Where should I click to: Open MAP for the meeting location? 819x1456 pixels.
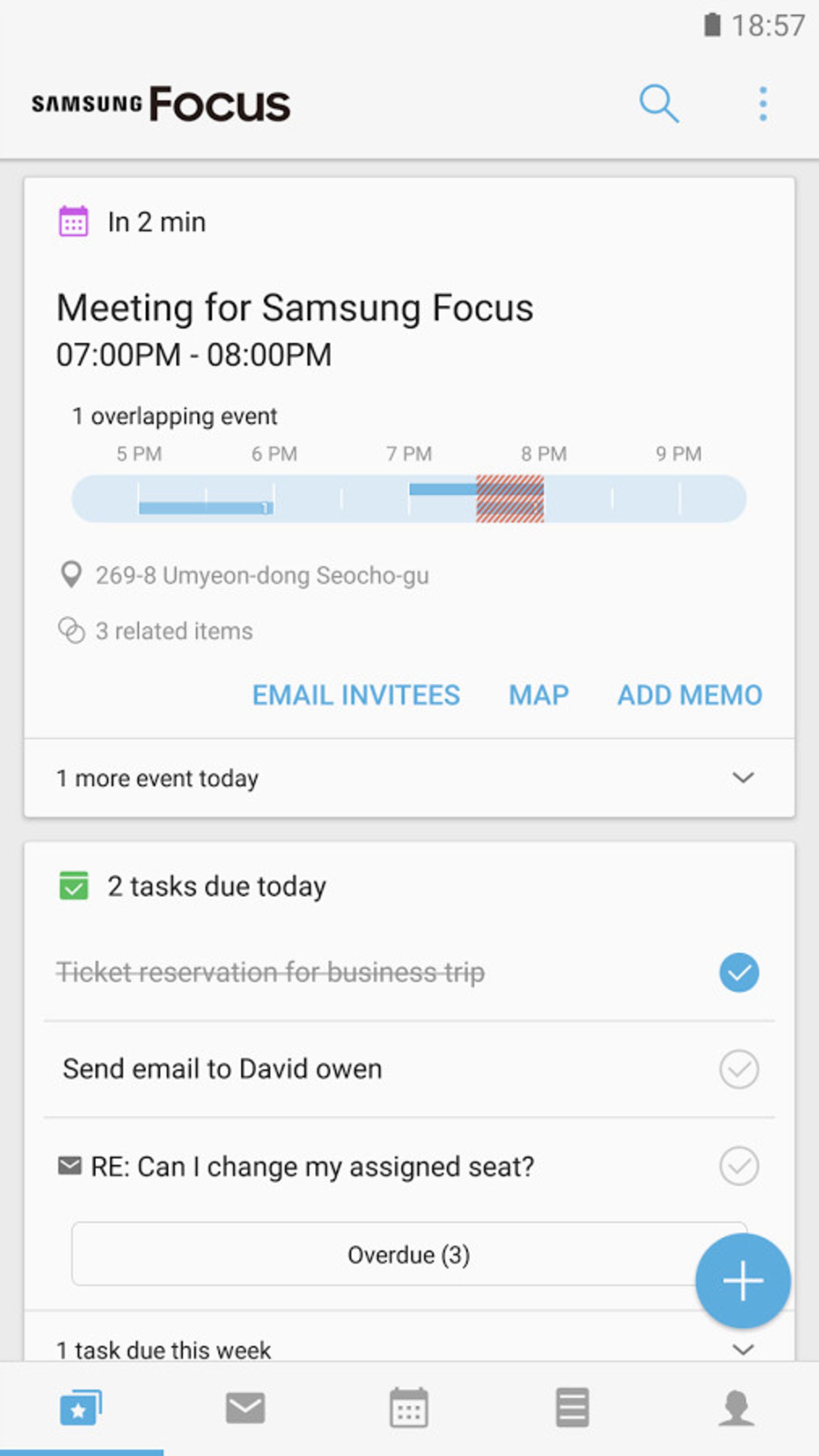pos(538,695)
